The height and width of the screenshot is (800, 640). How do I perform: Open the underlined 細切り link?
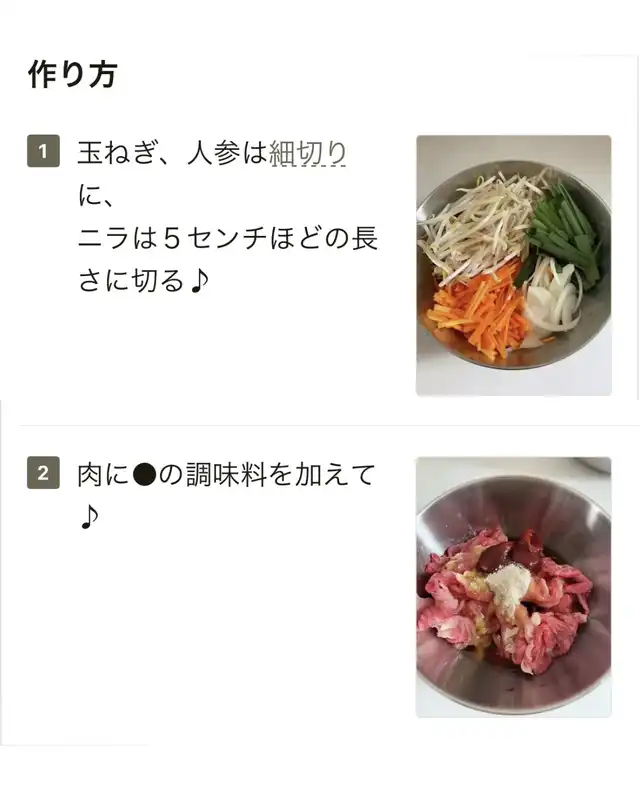[308, 154]
